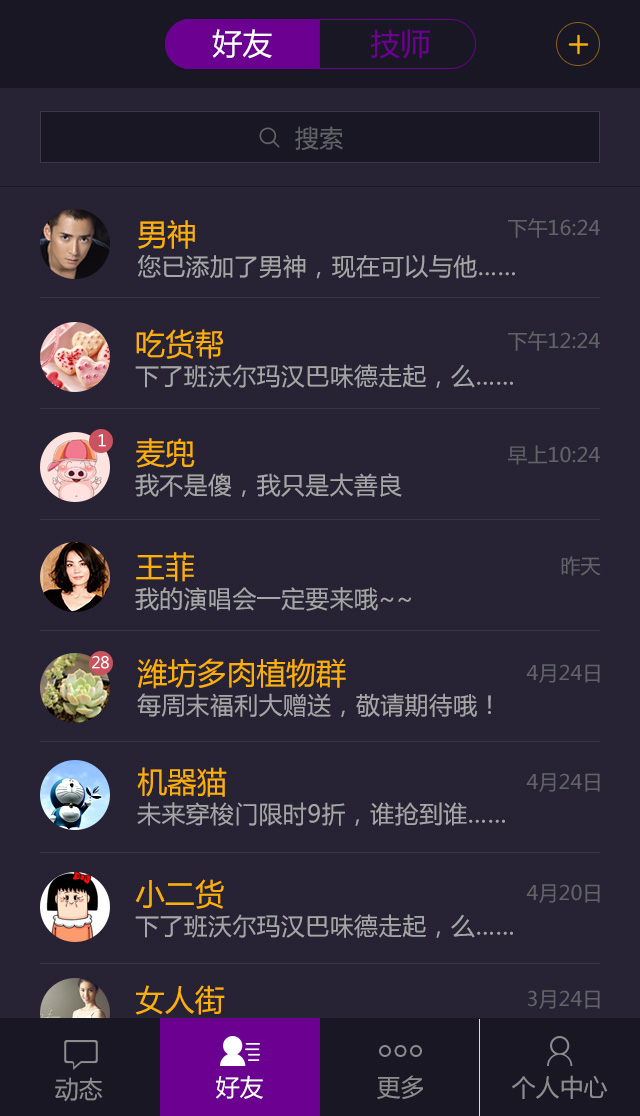Open the 机器猫 conversation

coord(320,796)
